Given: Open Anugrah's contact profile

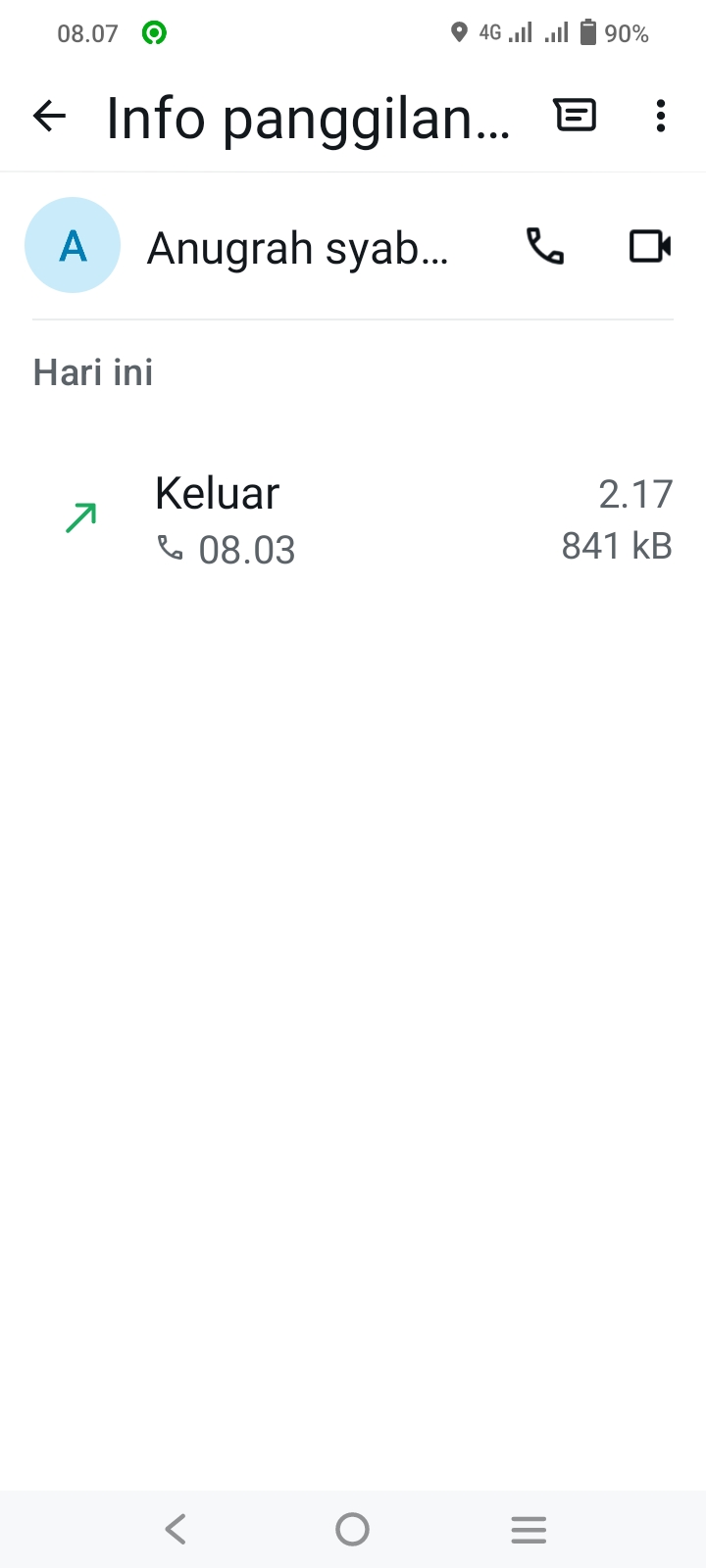Looking at the screenshot, I should [x=73, y=246].
